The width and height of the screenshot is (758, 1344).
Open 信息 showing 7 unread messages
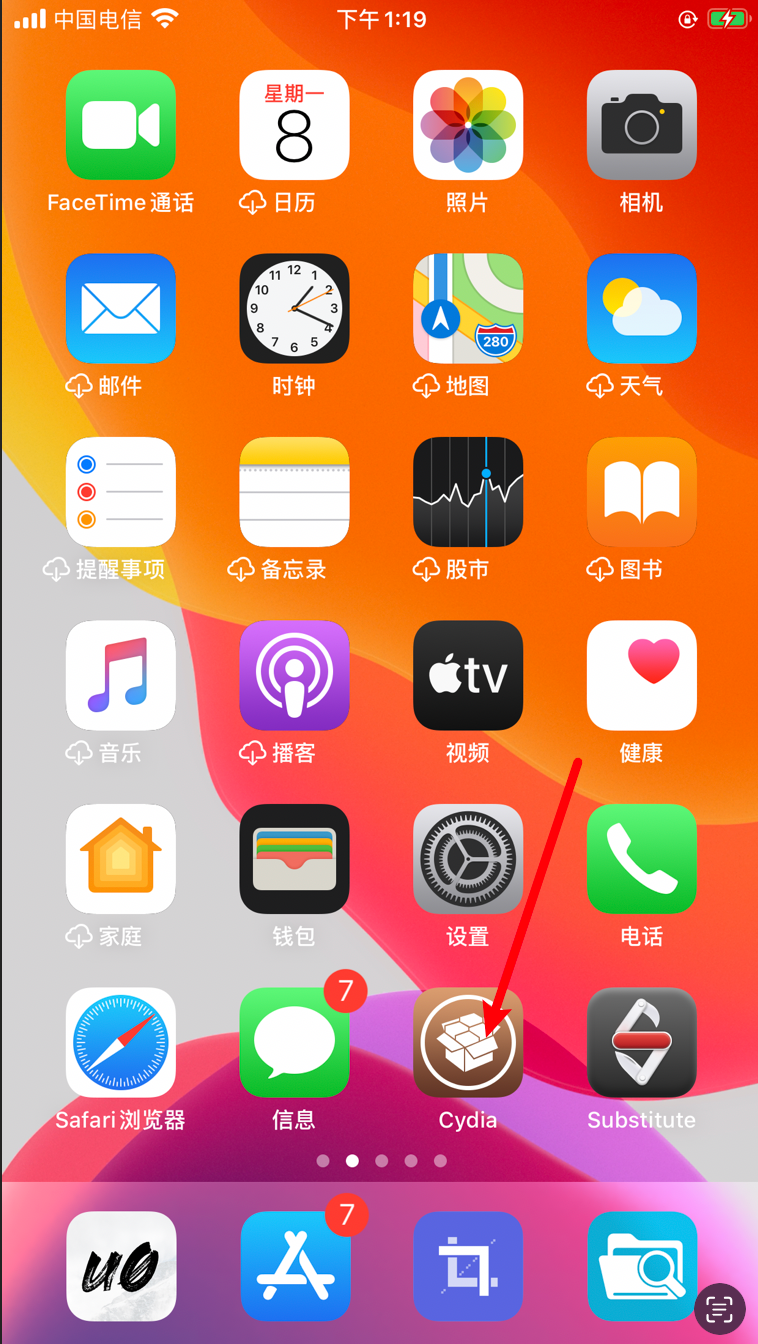pos(294,1043)
